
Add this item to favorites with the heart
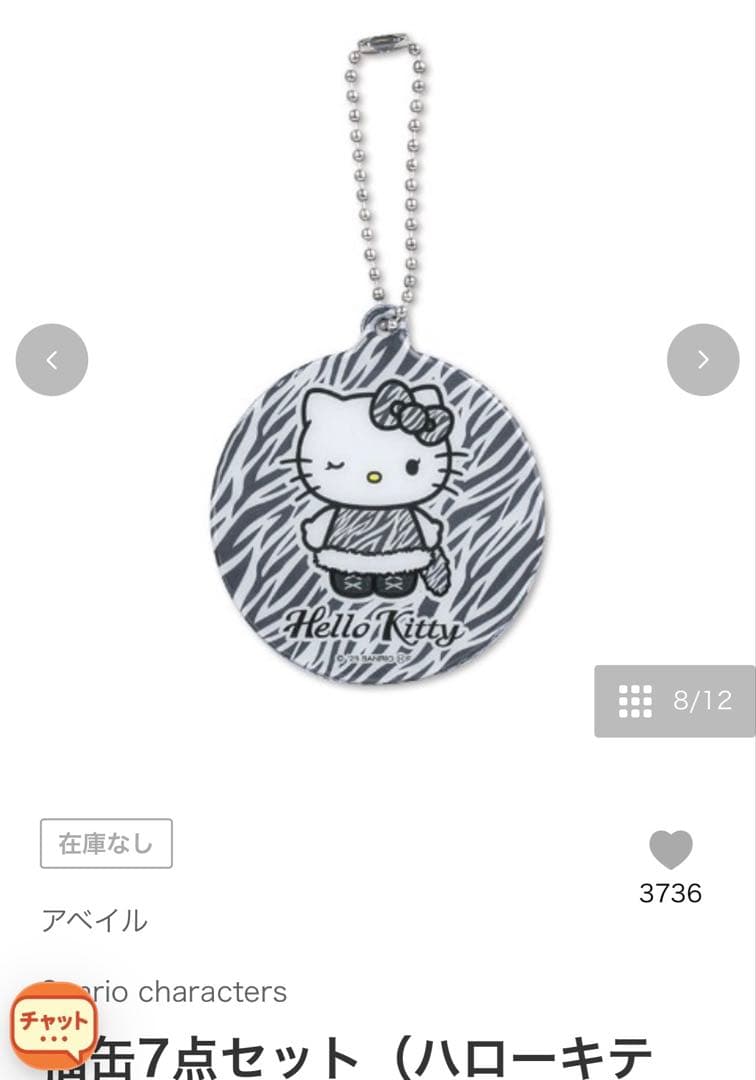(x=670, y=851)
